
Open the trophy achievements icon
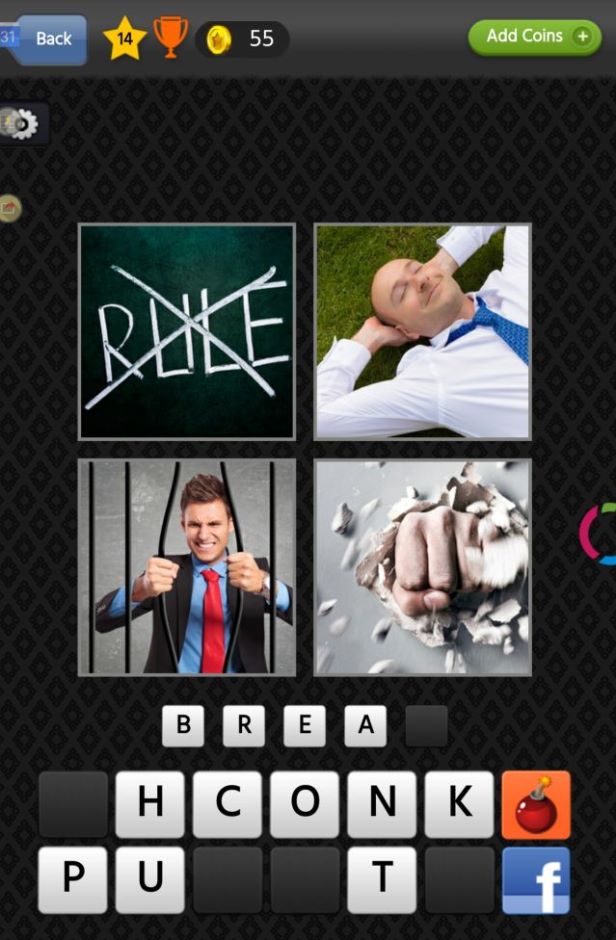click(170, 38)
